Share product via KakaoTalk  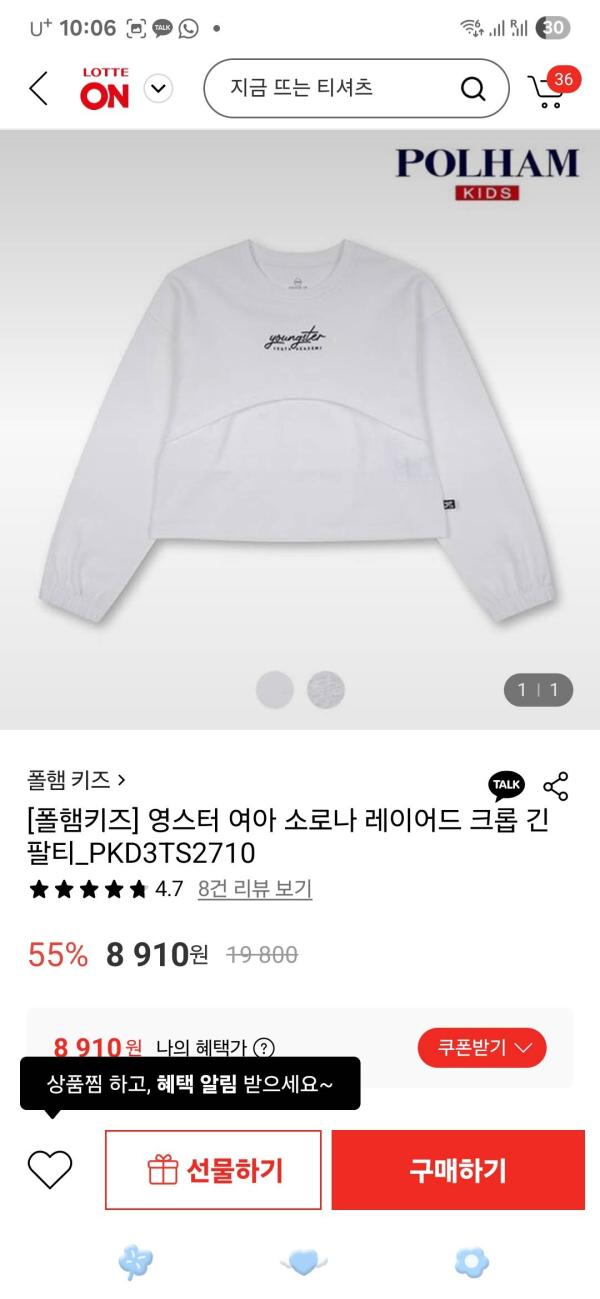pyautogui.click(x=506, y=785)
